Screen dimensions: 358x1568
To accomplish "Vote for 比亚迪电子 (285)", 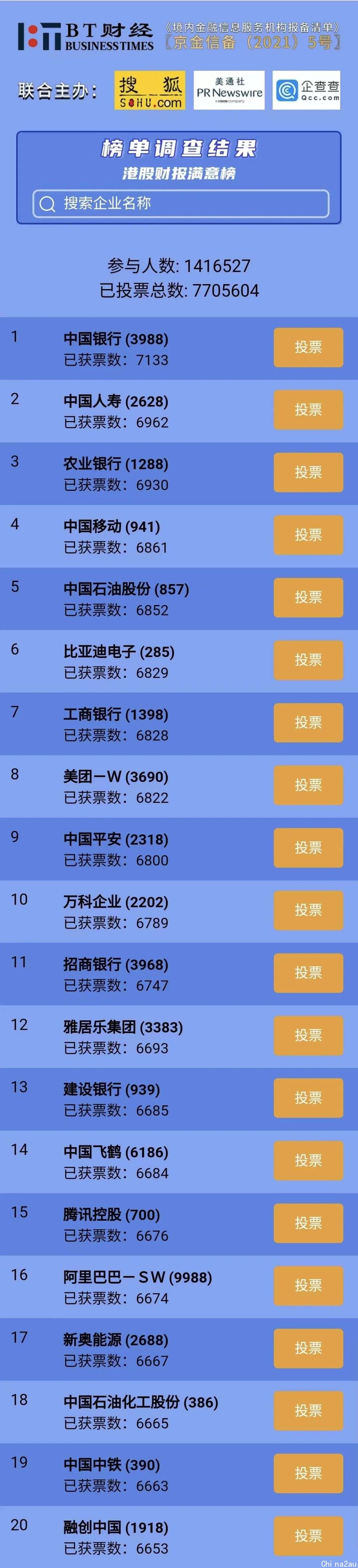I will point(308,660).
